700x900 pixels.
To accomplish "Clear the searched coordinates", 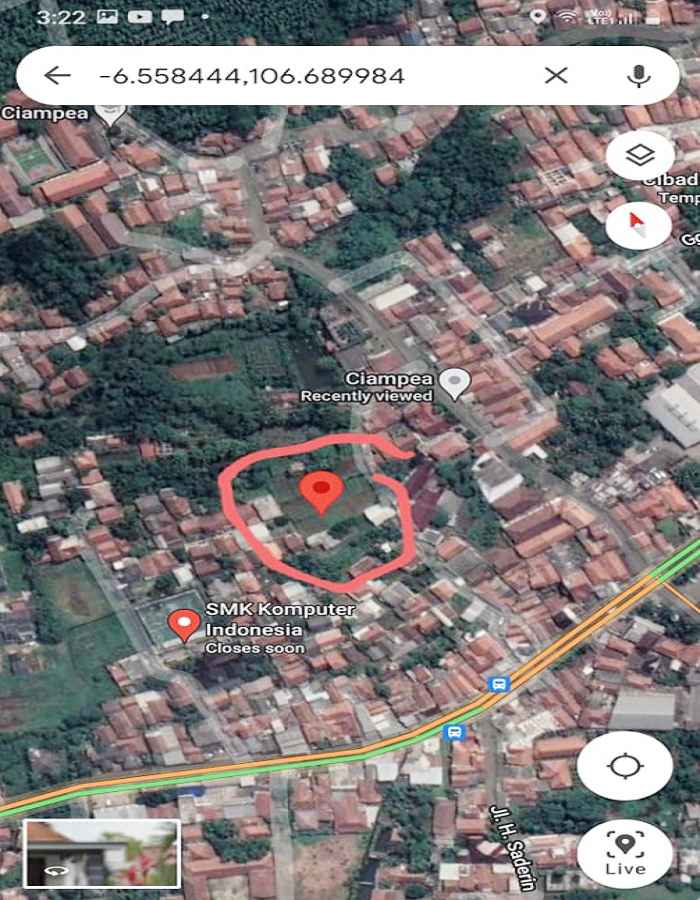I will click(556, 75).
